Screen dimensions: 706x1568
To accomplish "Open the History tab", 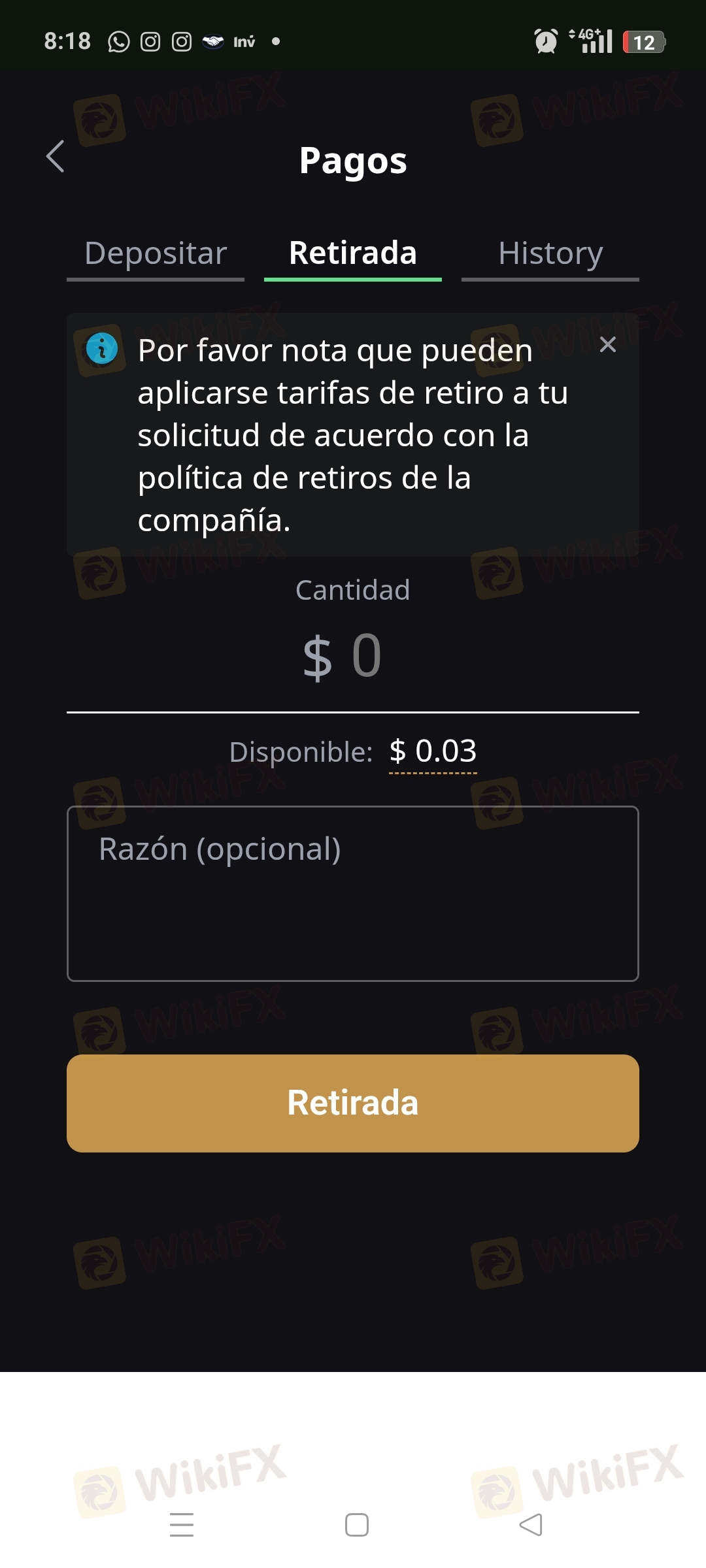I will 550,254.
